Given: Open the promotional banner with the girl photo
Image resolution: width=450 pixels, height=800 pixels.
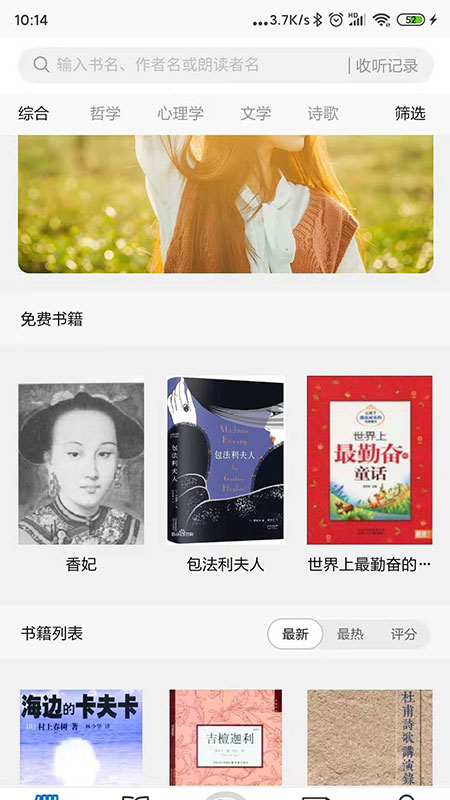Looking at the screenshot, I should click(x=226, y=204).
